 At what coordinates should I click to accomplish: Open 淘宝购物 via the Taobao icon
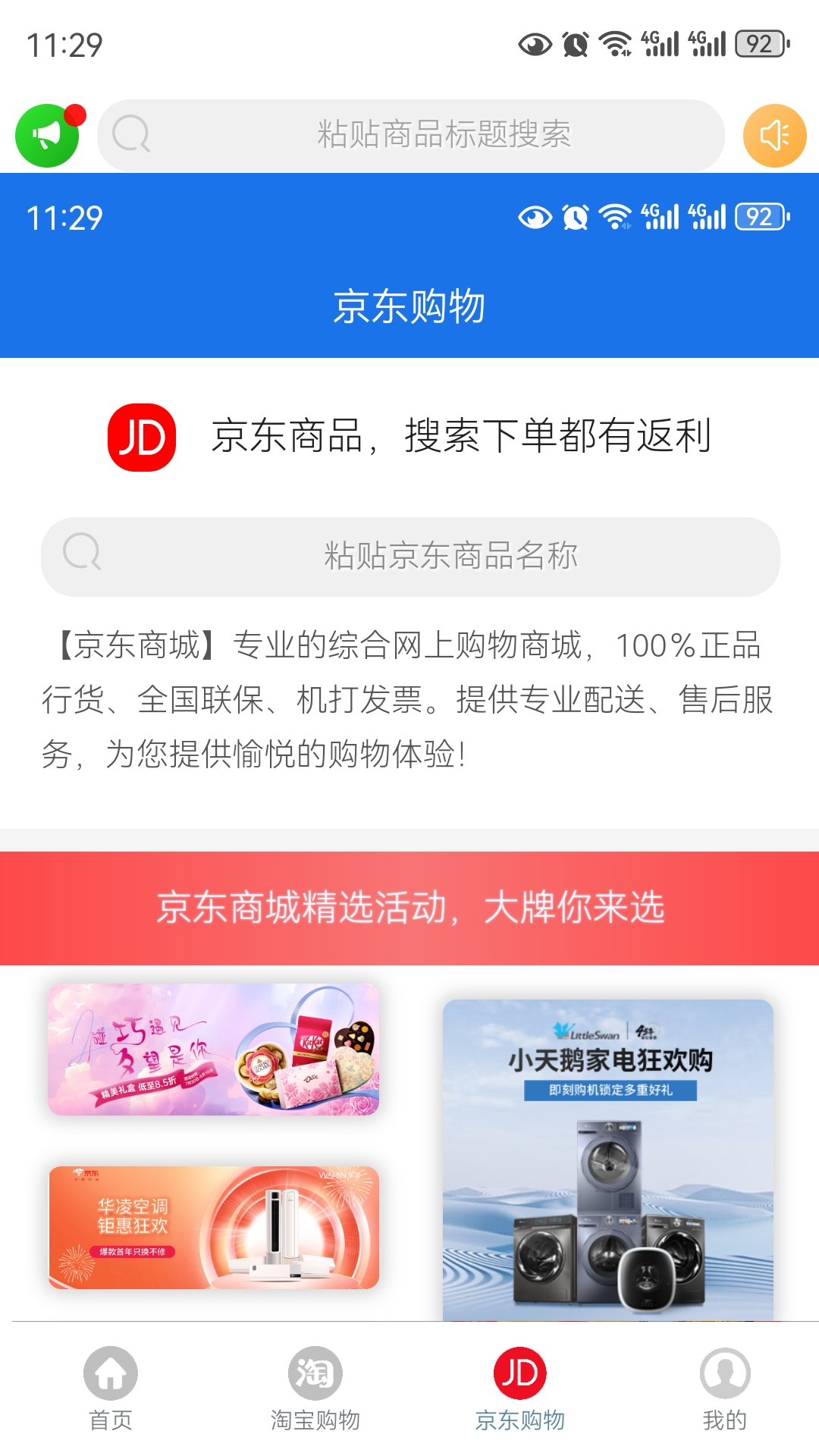coord(315,1373)
